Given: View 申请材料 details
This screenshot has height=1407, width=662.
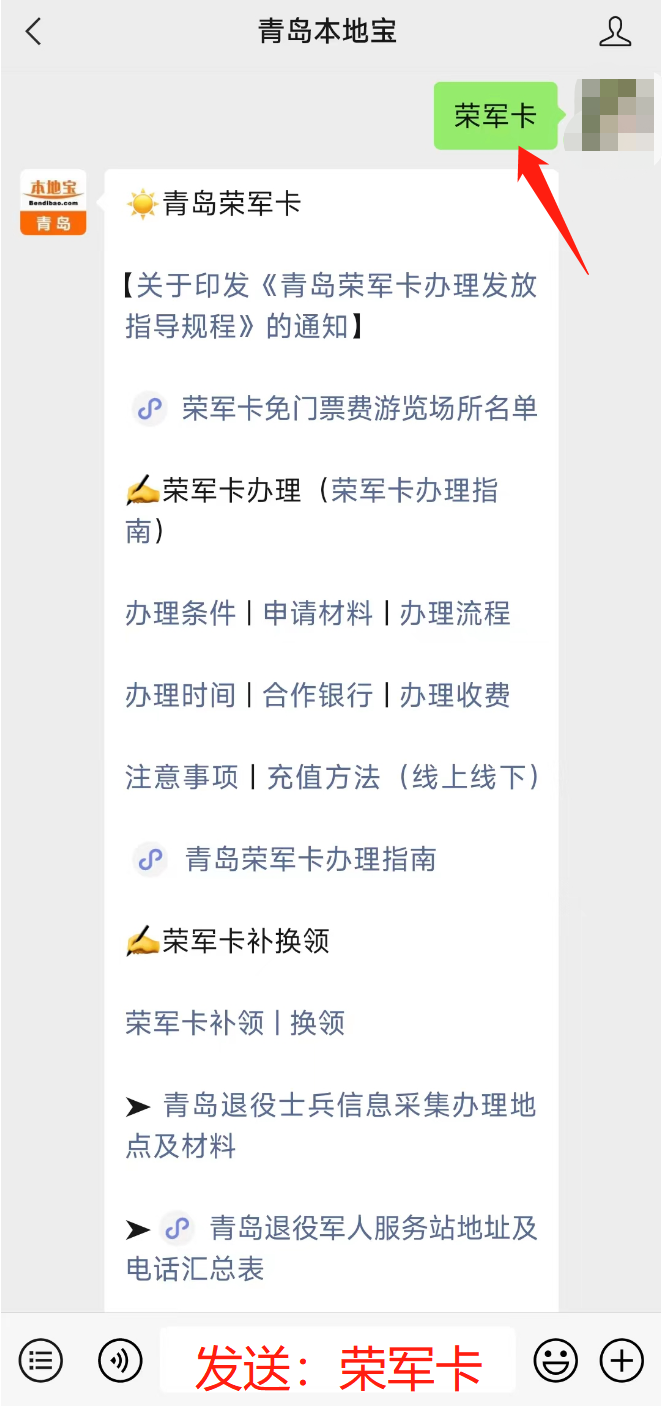Looking at the screenshot, I should point(318,613).
